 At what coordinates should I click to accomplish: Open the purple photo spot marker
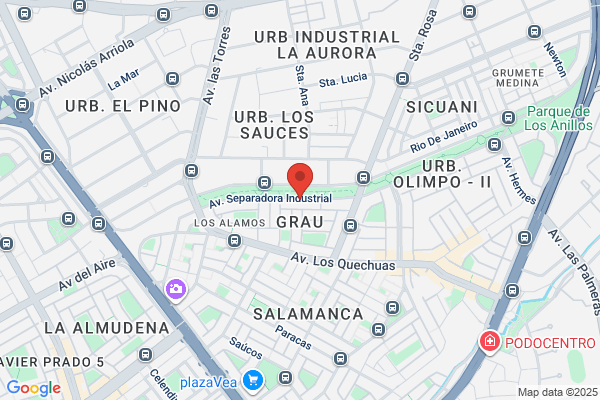pyautogui.click(x=176, y=290)
